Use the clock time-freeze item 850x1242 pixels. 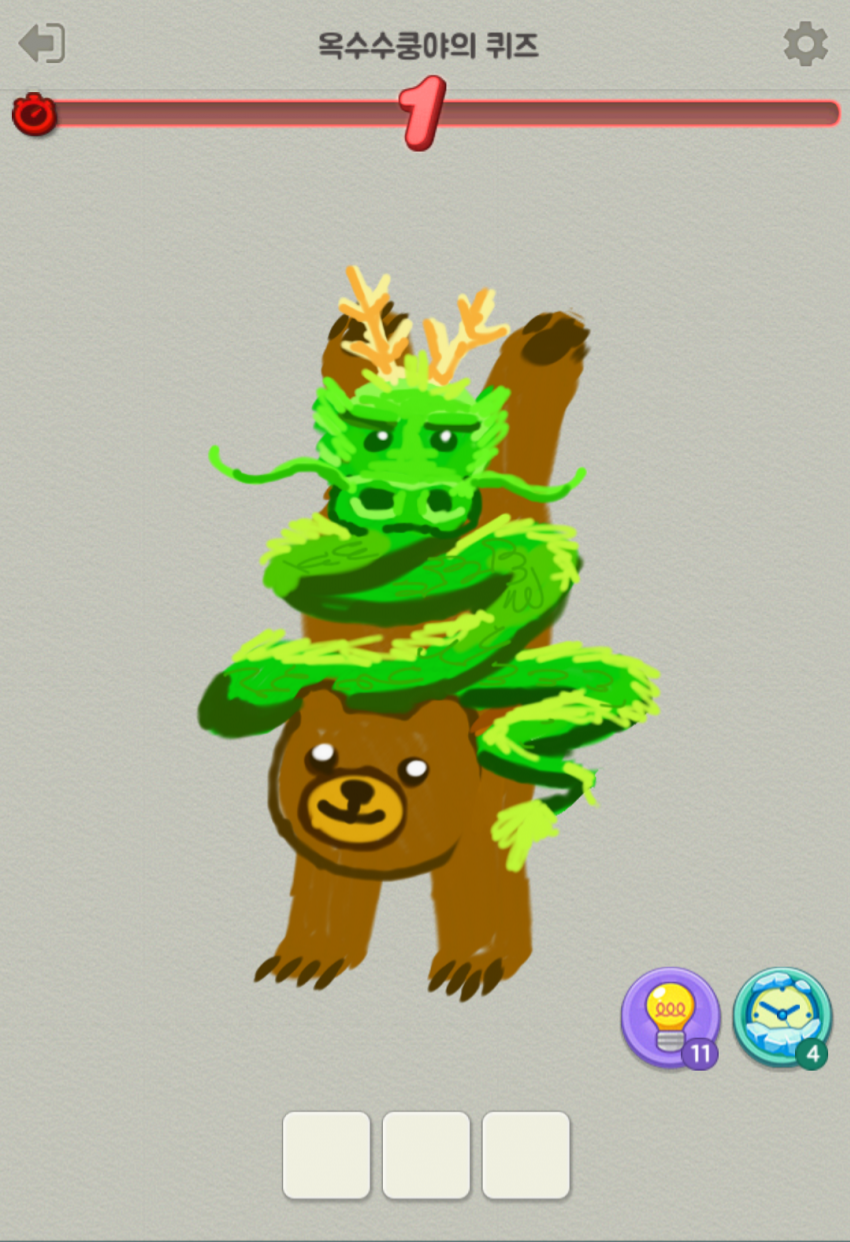(x=781, y=1016)
